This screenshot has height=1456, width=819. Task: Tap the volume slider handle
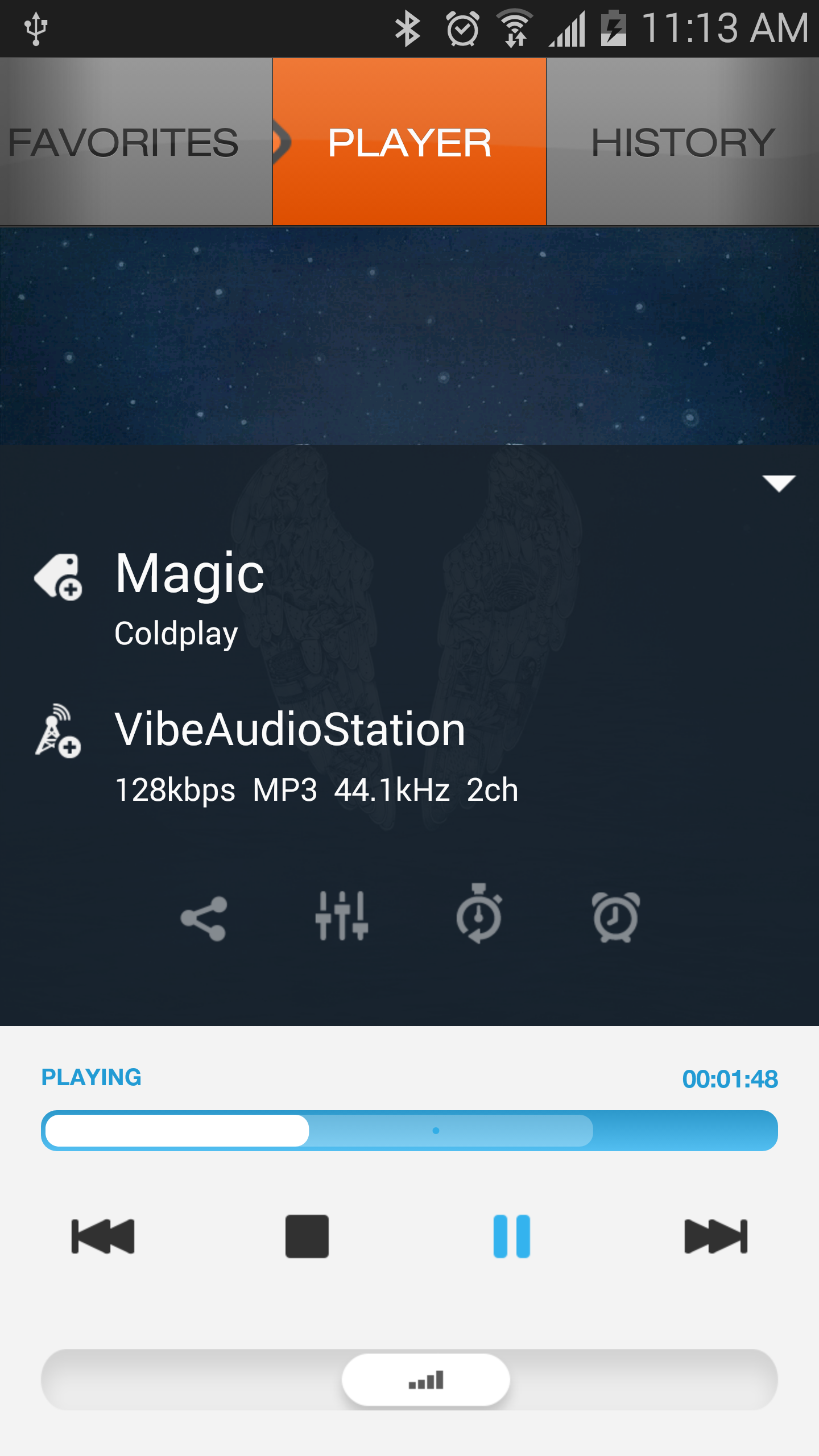426,1380
